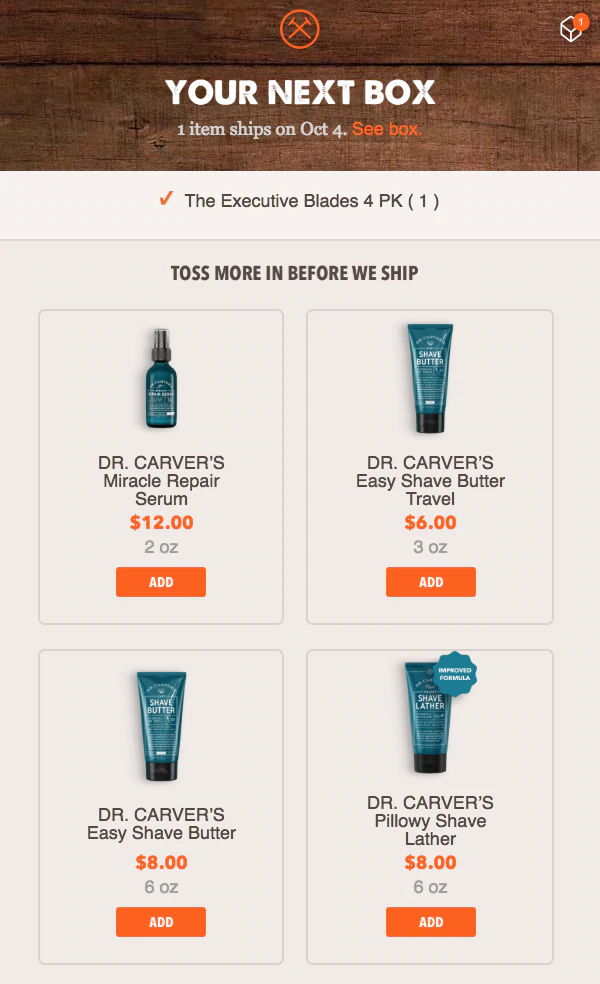Viewport: 600px width, 984px height.
Task: Tap the crossed-hammers logo at top
Action: 299,29
